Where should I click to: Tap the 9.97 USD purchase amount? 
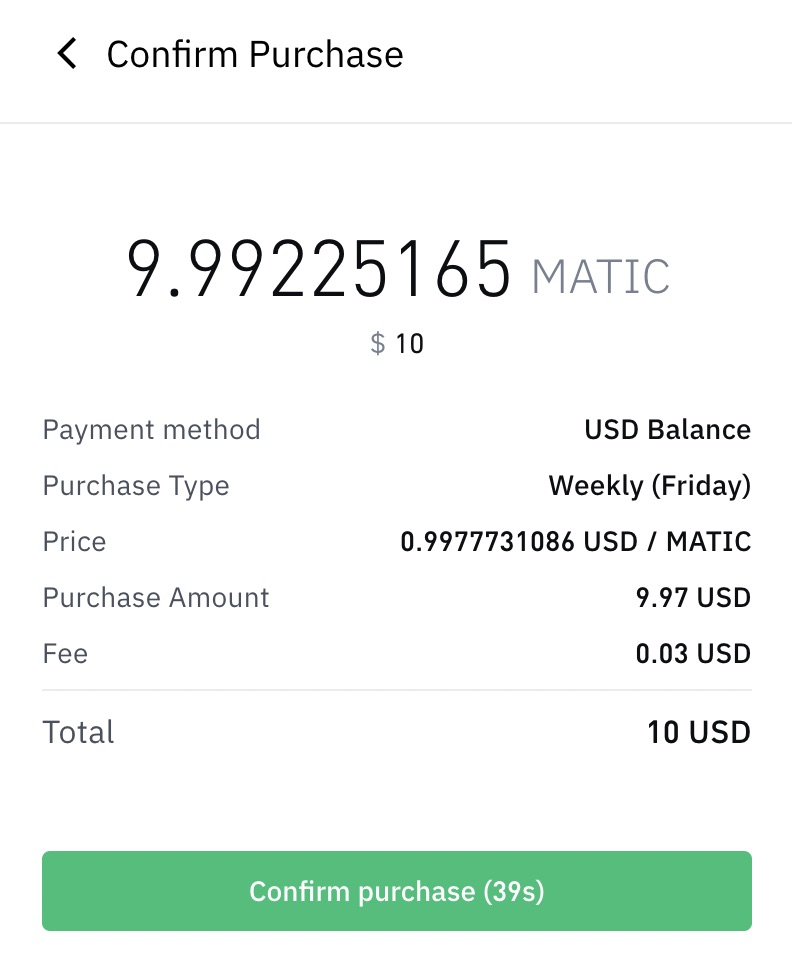[693, 597]
